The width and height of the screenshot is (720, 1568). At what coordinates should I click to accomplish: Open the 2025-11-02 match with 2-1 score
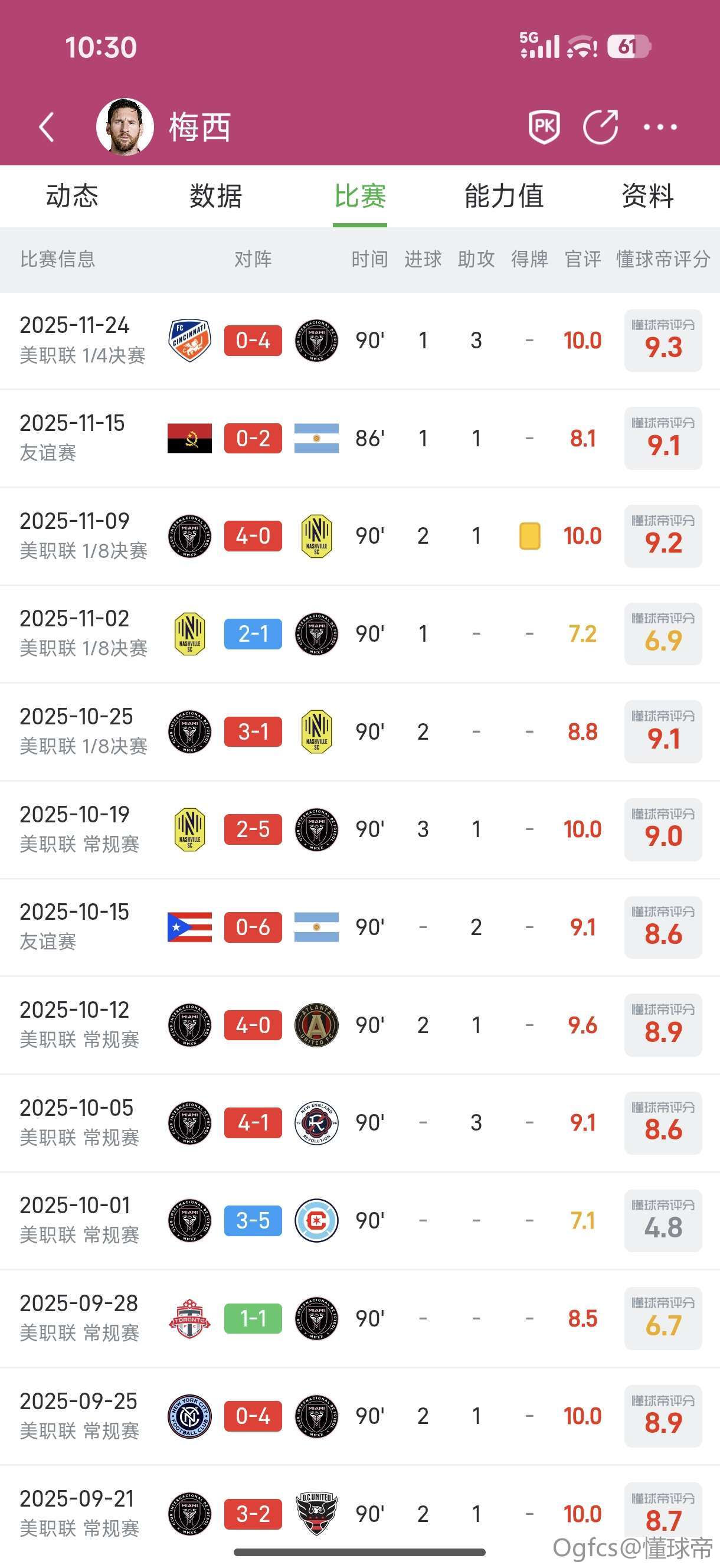[253, 633]
